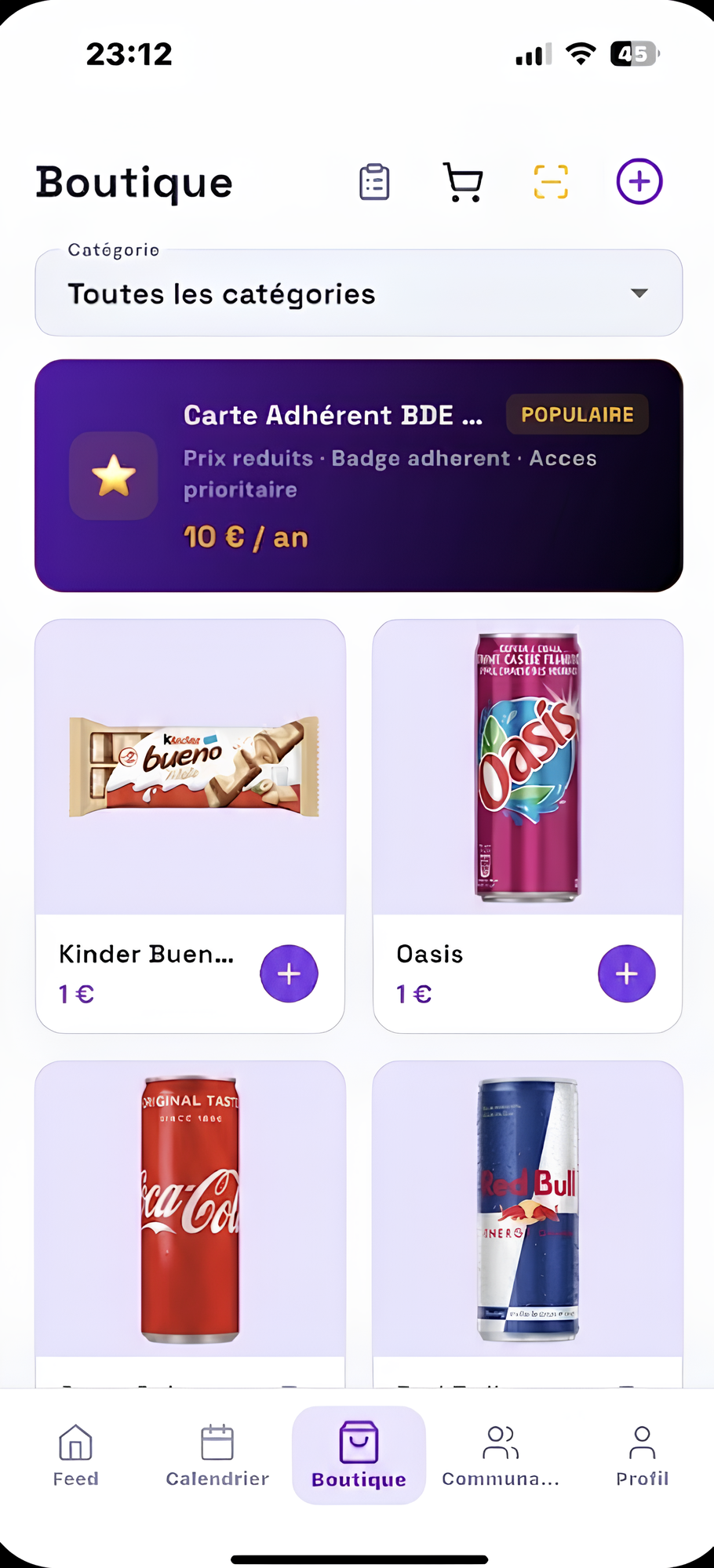The width and height of the screenshot is (714, 1568).
Task: Add Oasis to the cart
Action: 626,973
